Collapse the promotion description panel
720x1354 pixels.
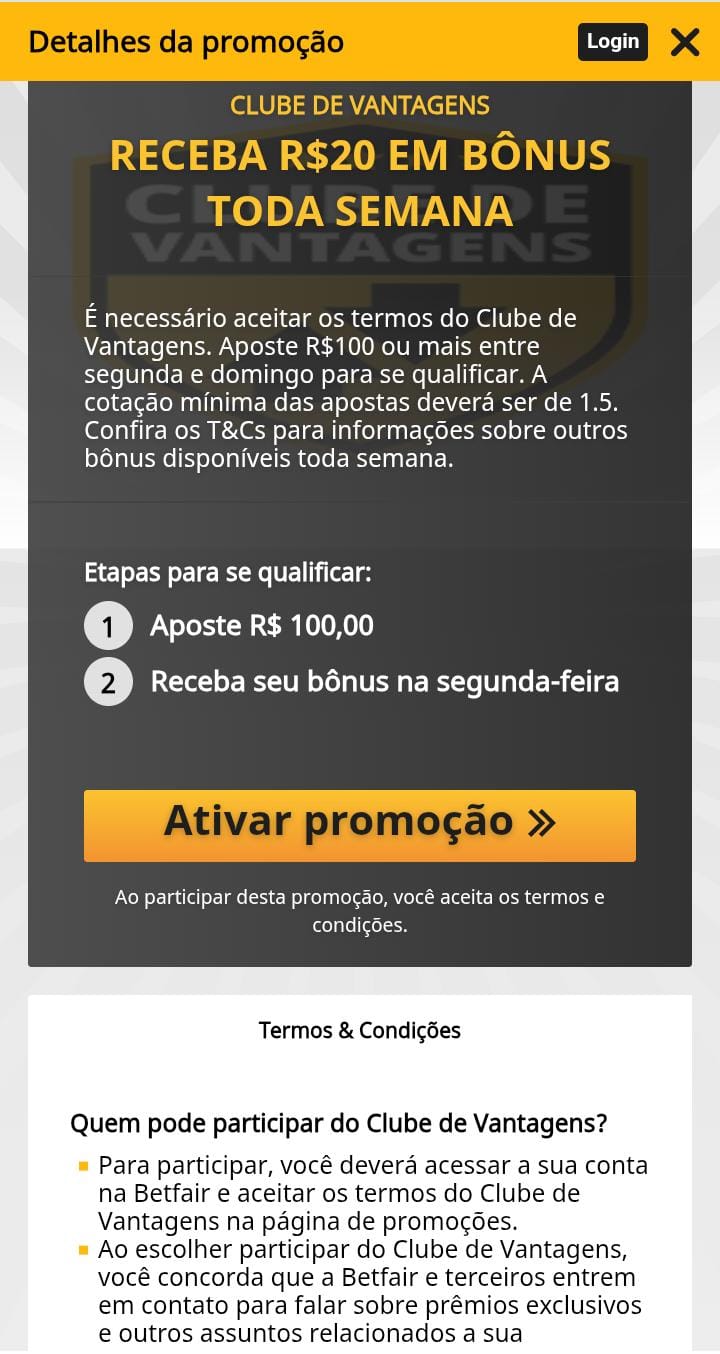(360, 388)
